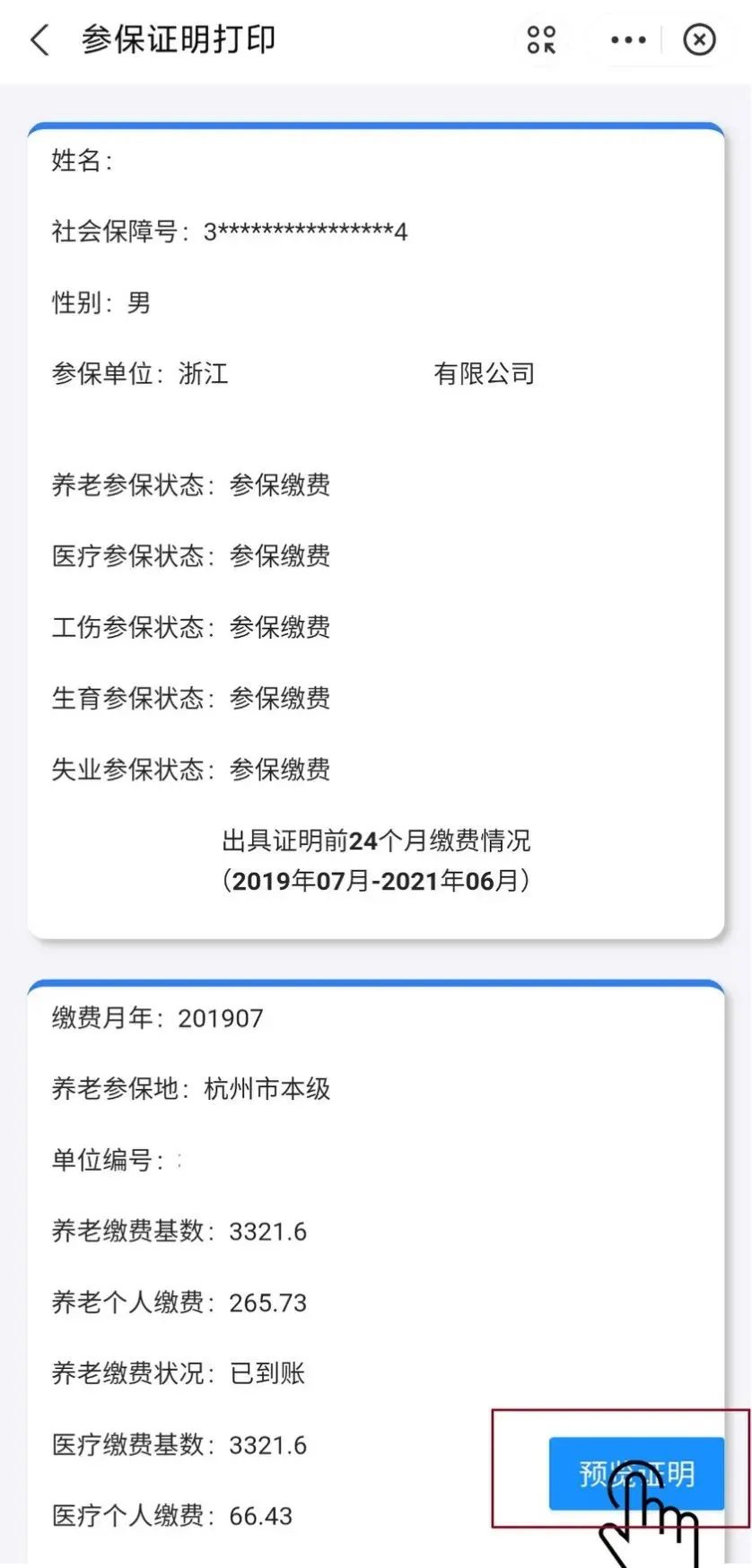Tap the 预览证明 button
The width and height of the screenshot is (752, 1568).
636,1474
